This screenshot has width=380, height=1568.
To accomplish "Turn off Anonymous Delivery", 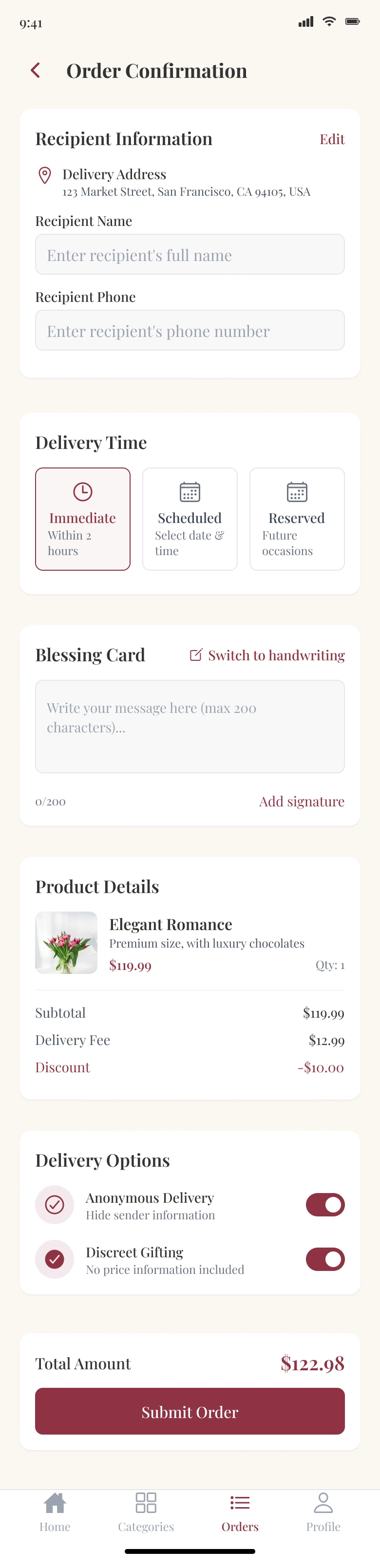I will (x=324, y=1205).
